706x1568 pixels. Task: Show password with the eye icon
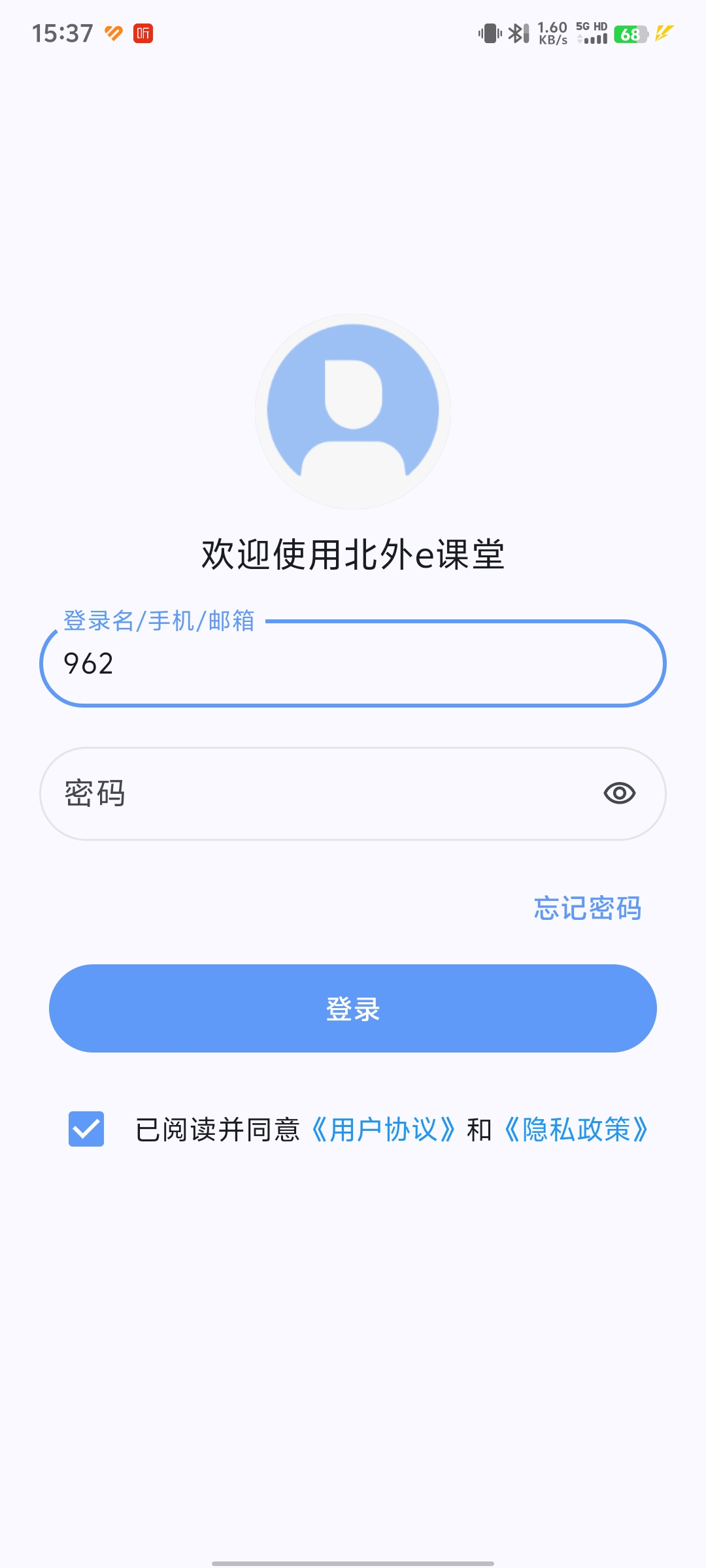619,793
